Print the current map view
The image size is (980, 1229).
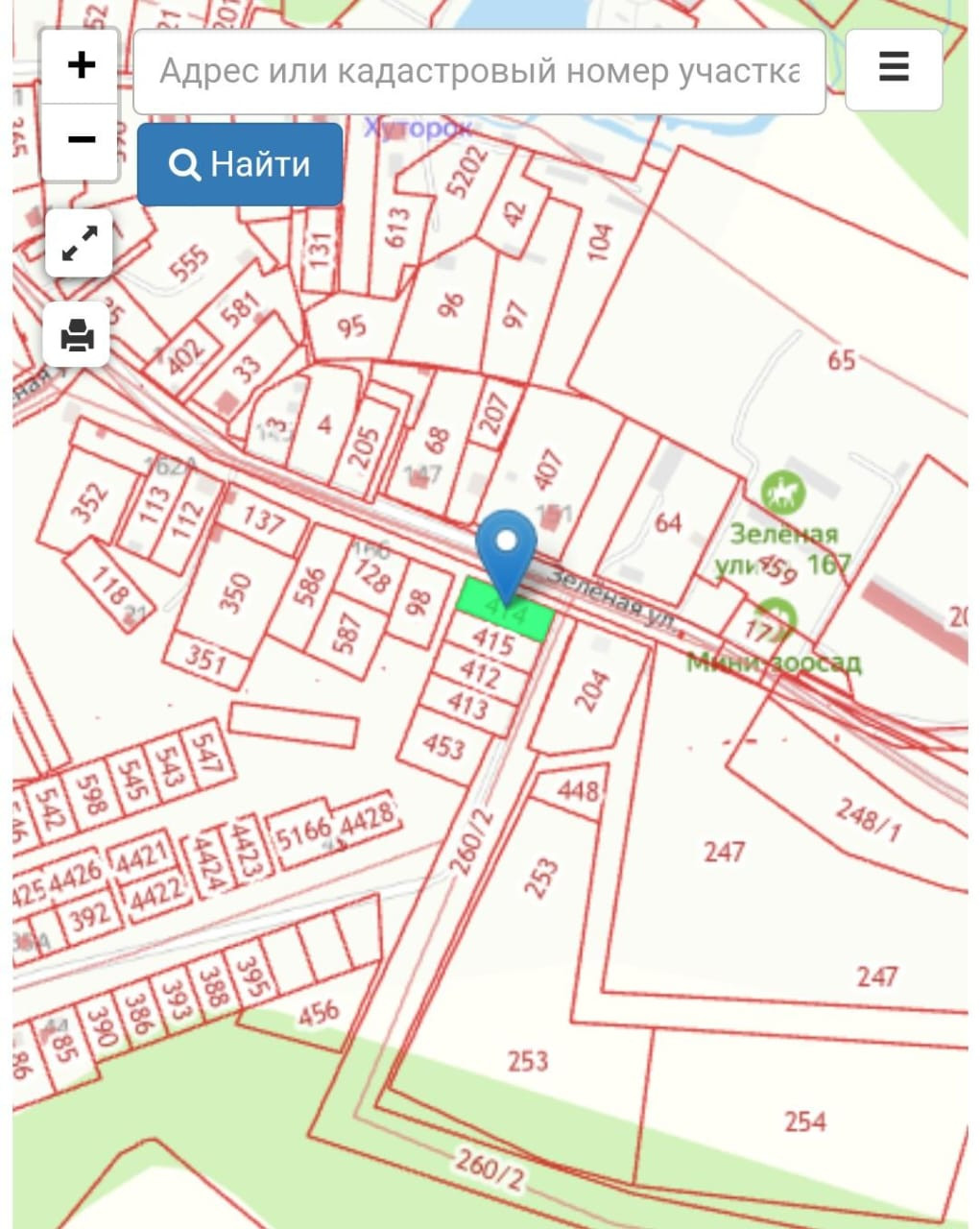pos(78,336)
